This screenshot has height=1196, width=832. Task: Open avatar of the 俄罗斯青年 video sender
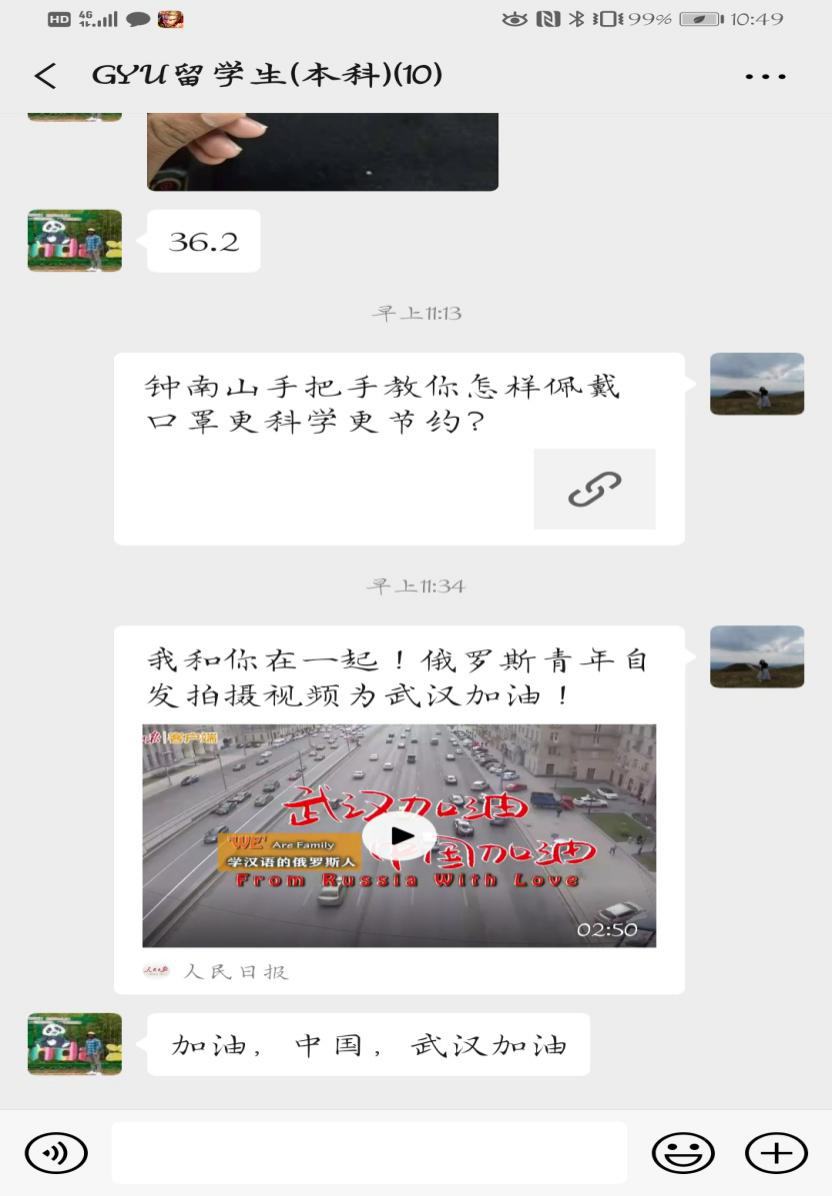pos(756,656)
